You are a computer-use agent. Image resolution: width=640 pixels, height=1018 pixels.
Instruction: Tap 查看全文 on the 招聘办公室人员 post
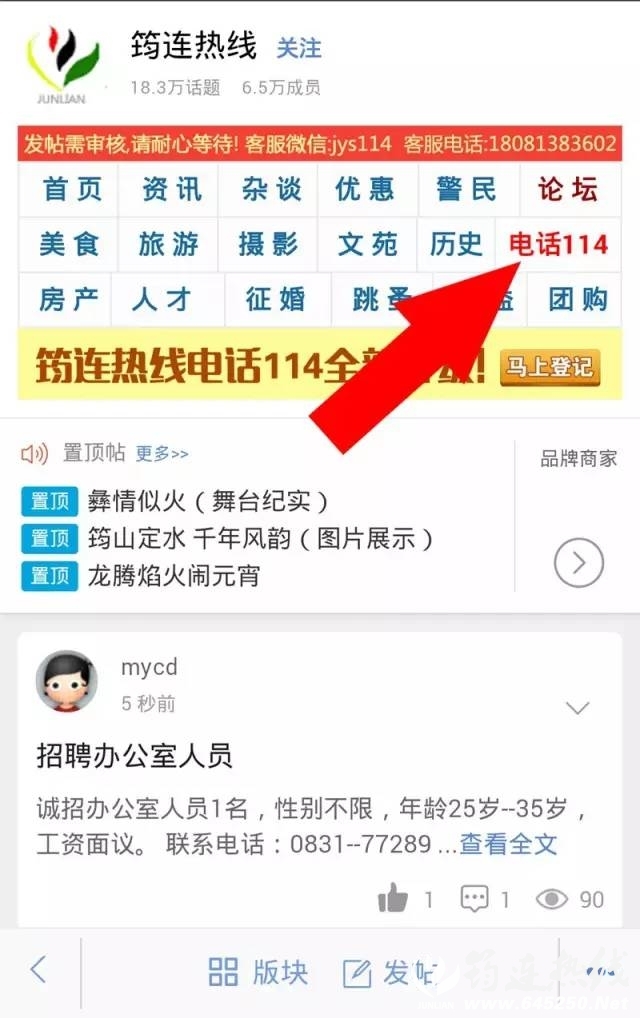tap(508, 844)
